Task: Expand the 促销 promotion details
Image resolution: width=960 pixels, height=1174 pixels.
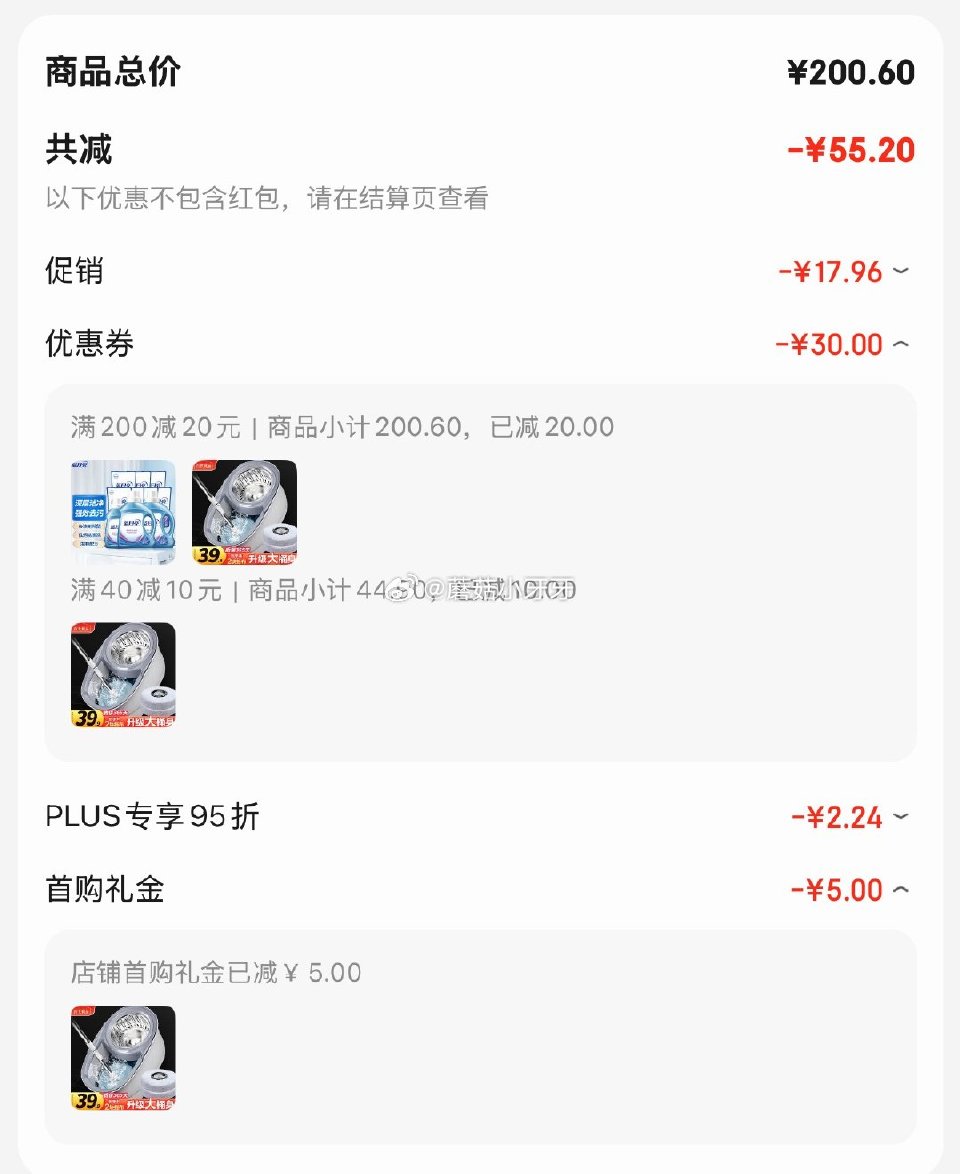Action: [x=899, y=271]
